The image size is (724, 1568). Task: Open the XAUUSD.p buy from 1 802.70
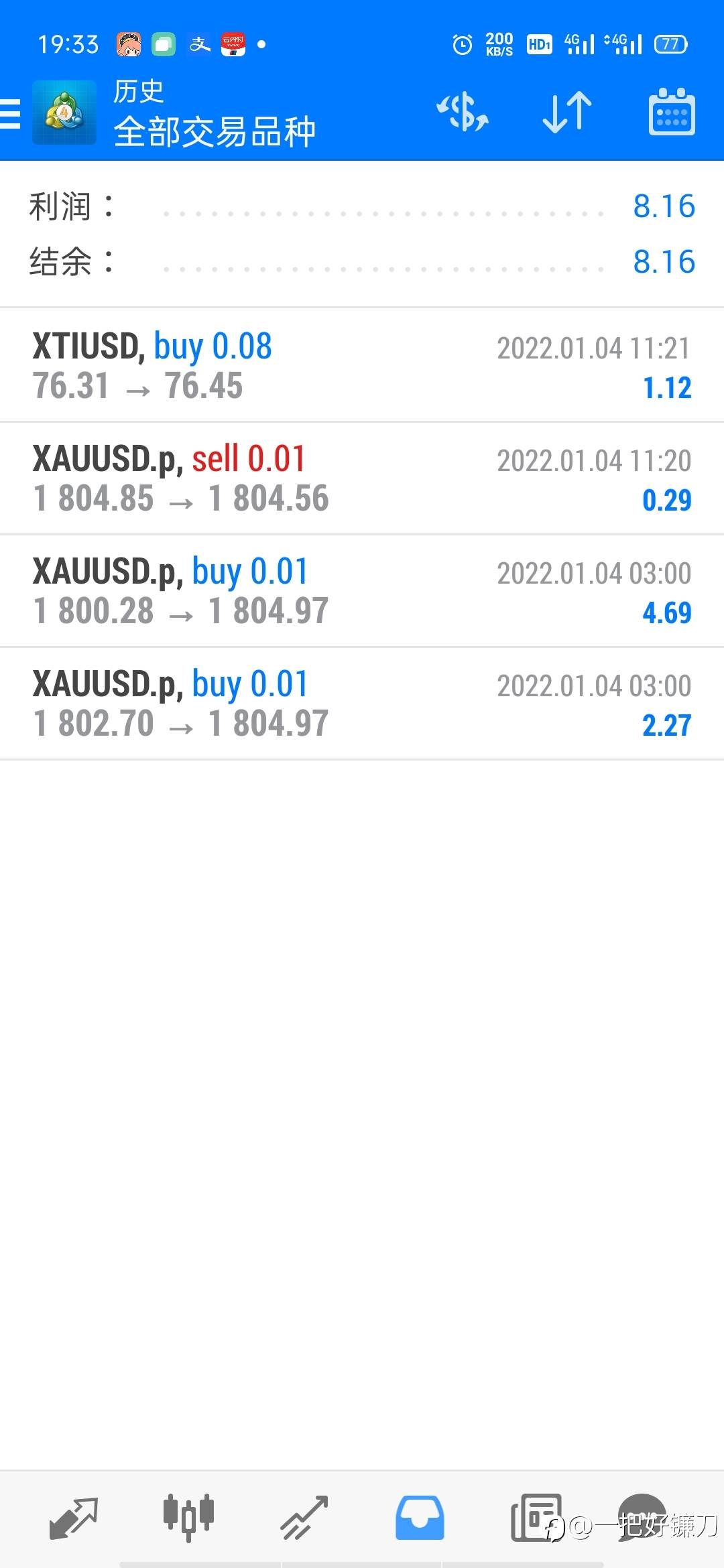[x=362, y=704]
